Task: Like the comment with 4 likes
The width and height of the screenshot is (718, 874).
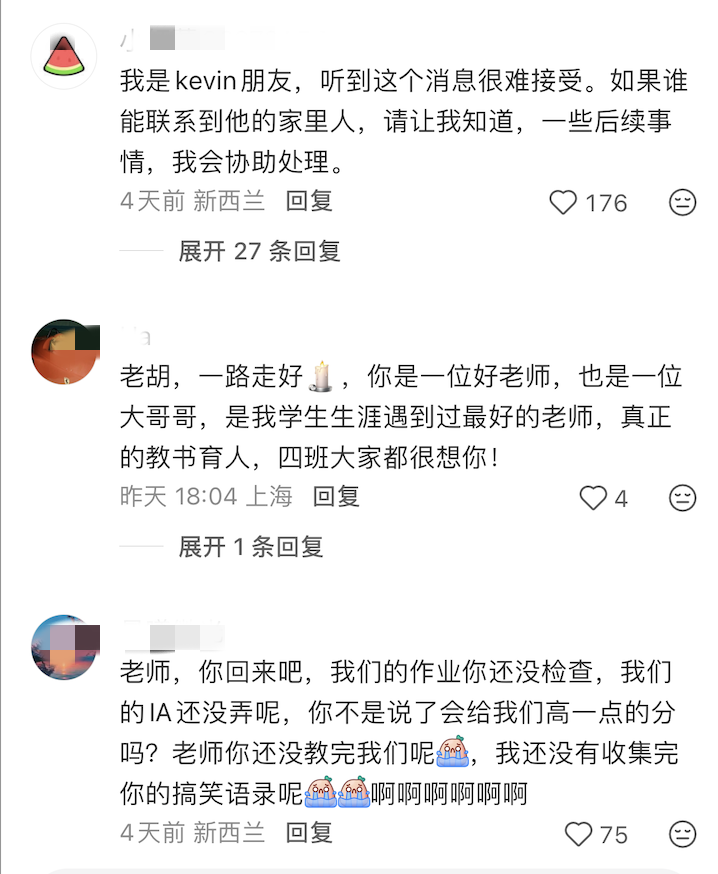Action: [x=594, y=497]
